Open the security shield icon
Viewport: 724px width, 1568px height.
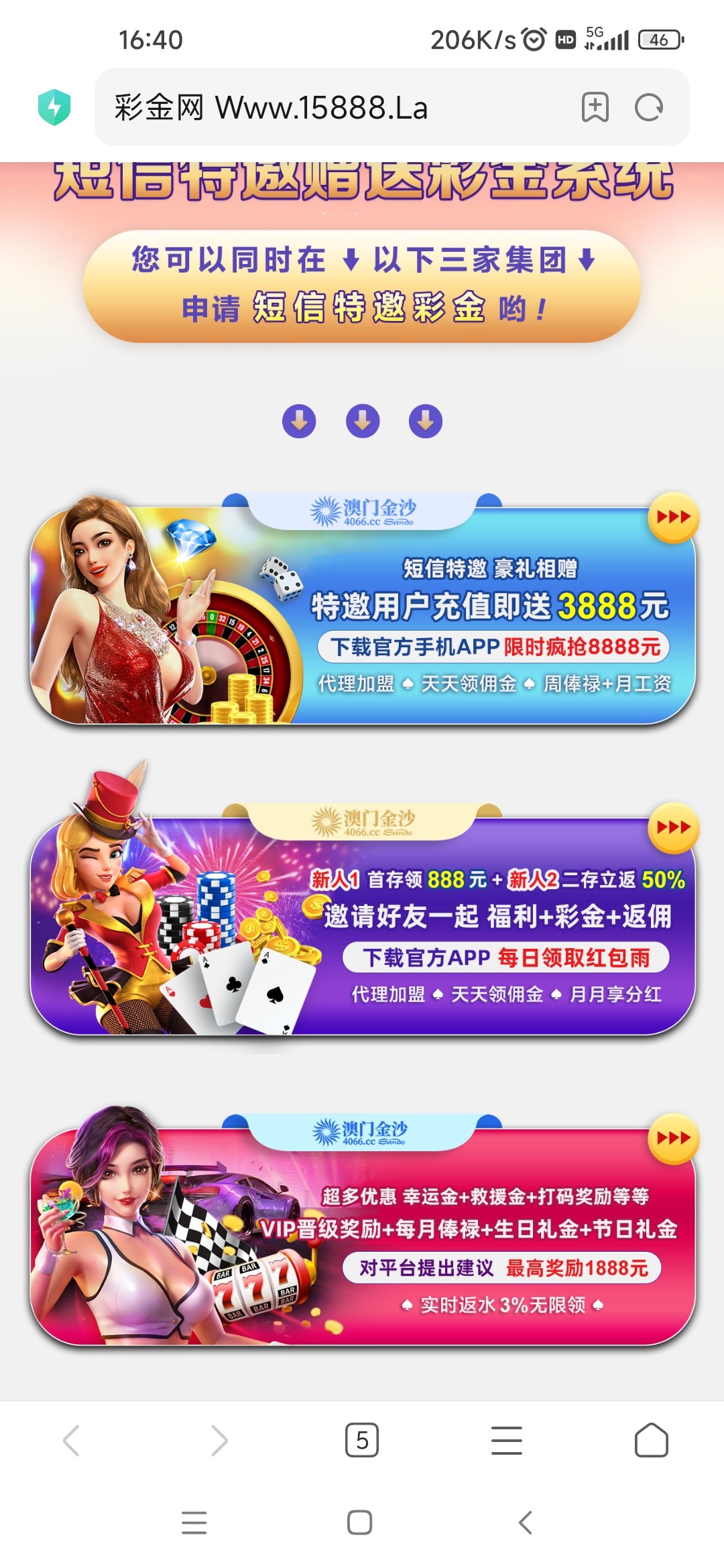(54, 107)
